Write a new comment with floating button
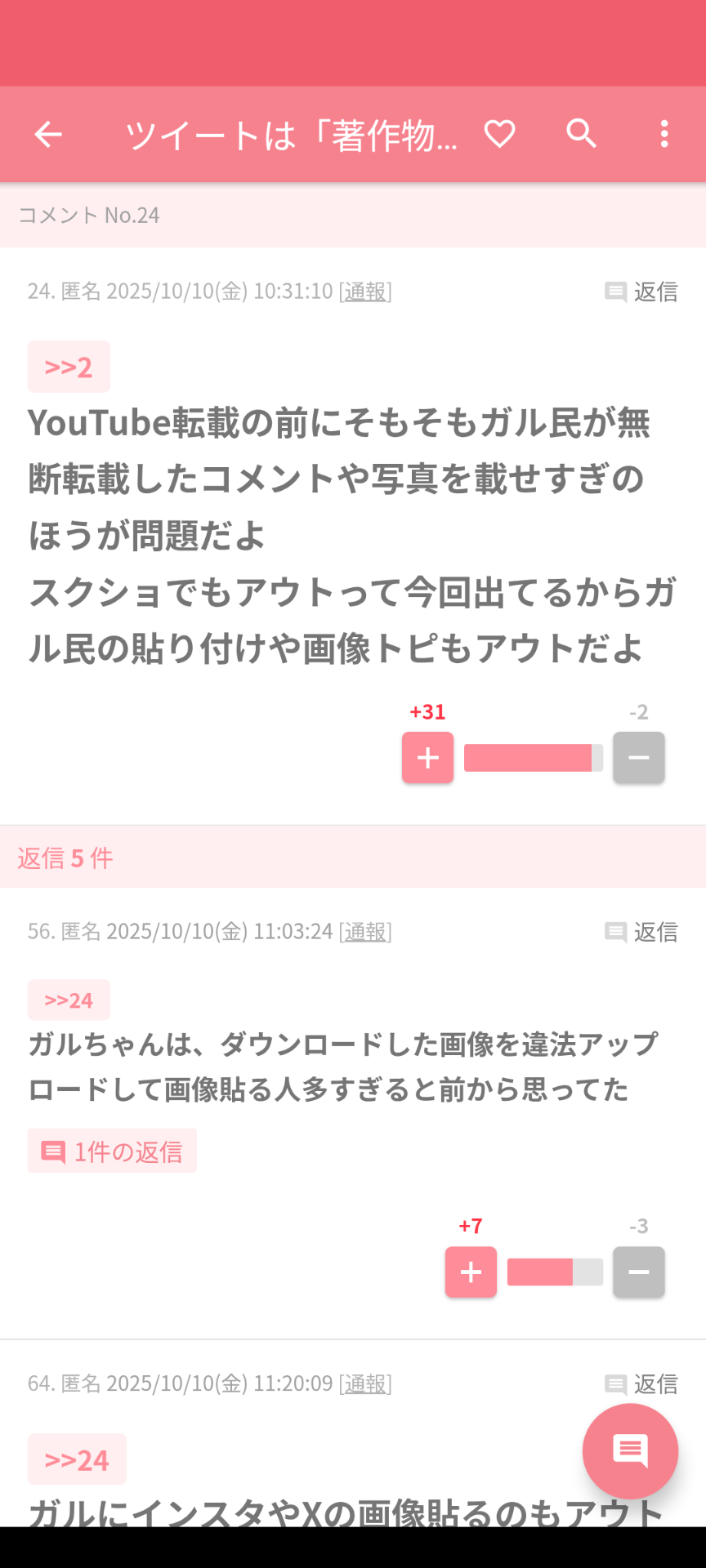Image resolution: width=706 pixels, height=1568 pixels. coord(630,1451)
